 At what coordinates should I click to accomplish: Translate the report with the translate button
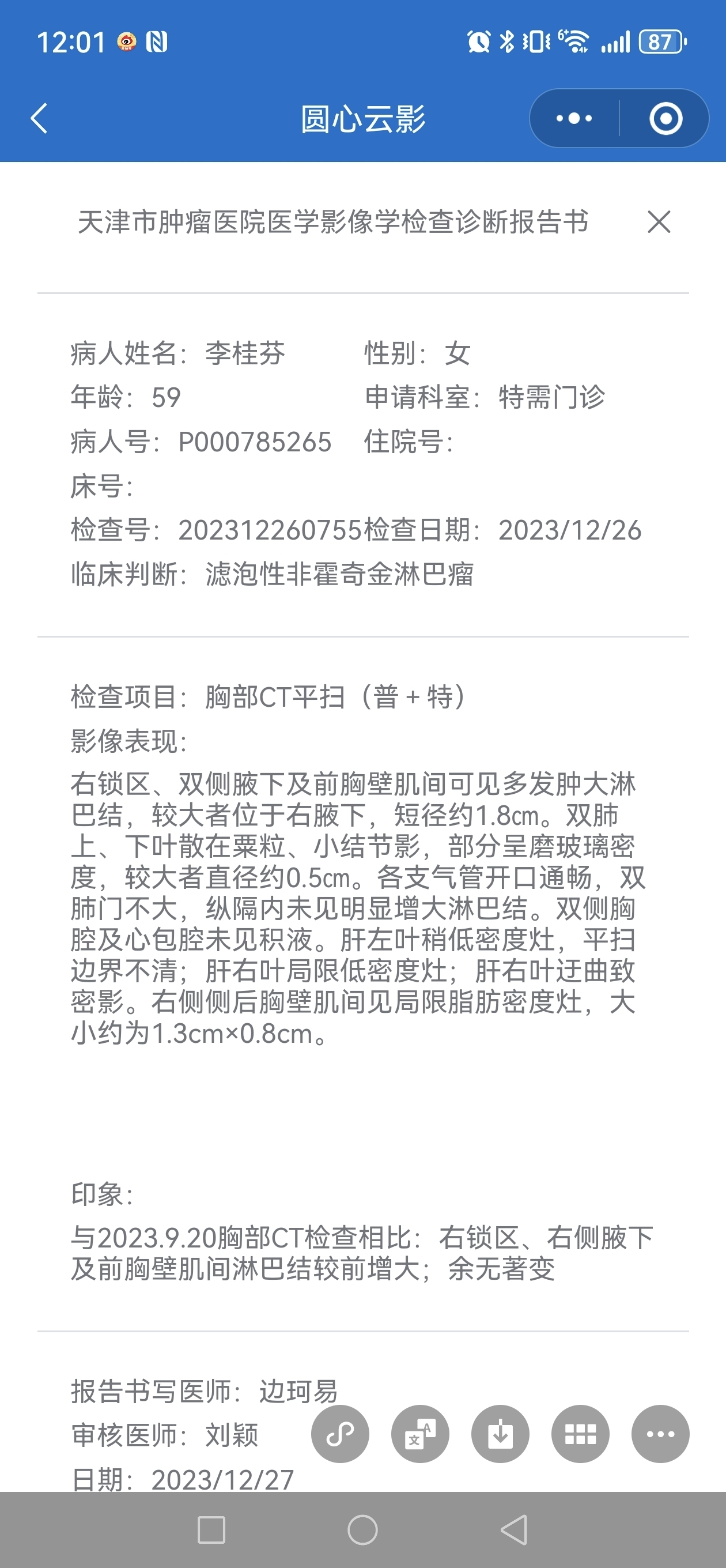[x=421, y=1434]
